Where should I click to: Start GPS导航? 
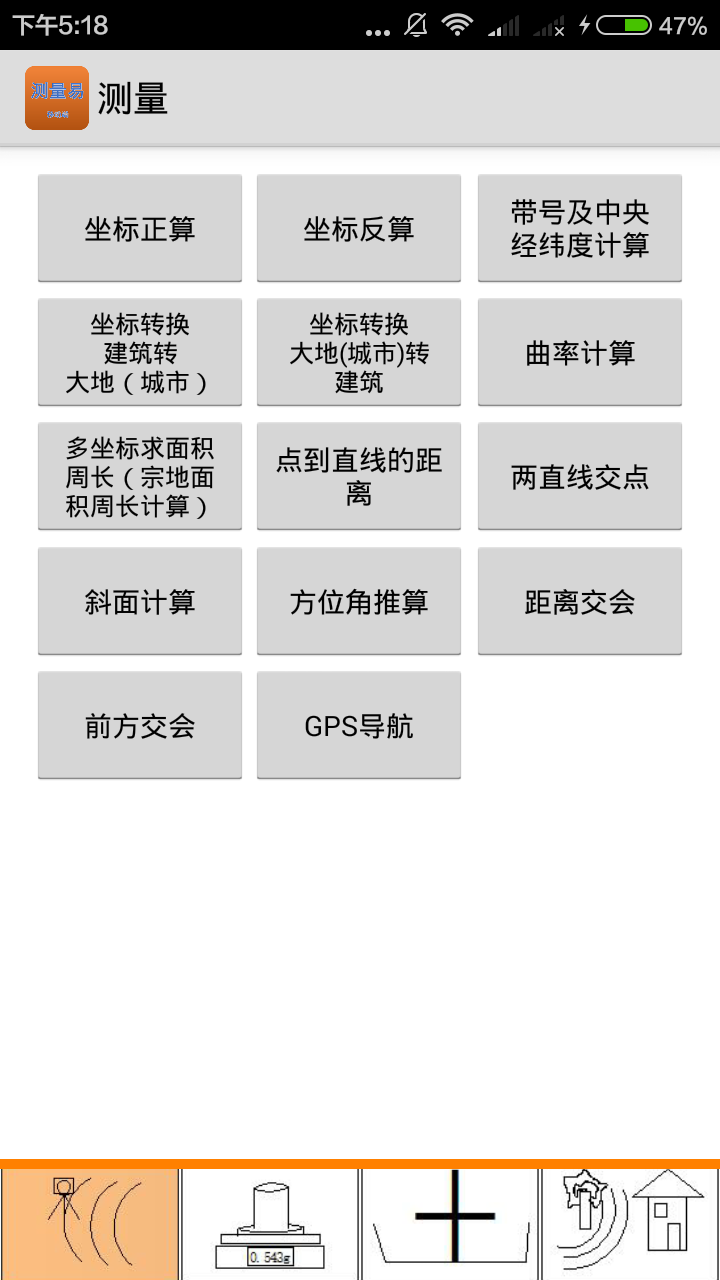[x=359, y=726]
